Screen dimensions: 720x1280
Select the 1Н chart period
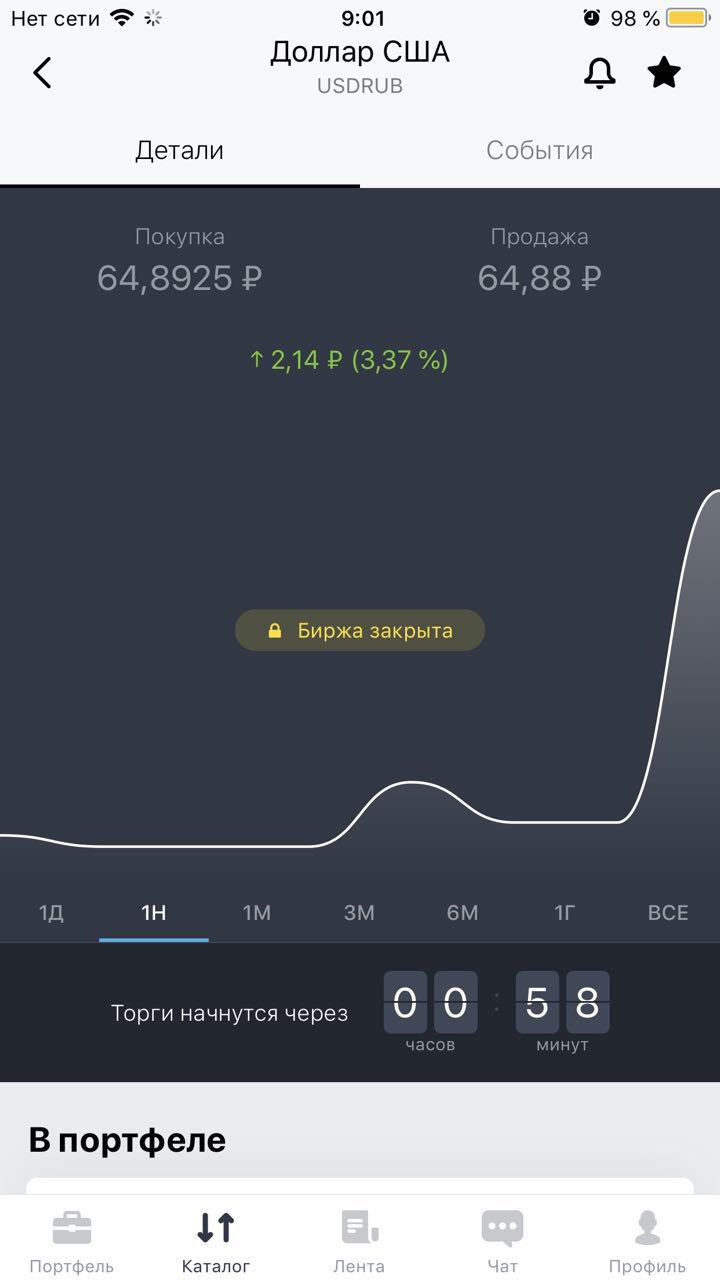coord(154,913)
